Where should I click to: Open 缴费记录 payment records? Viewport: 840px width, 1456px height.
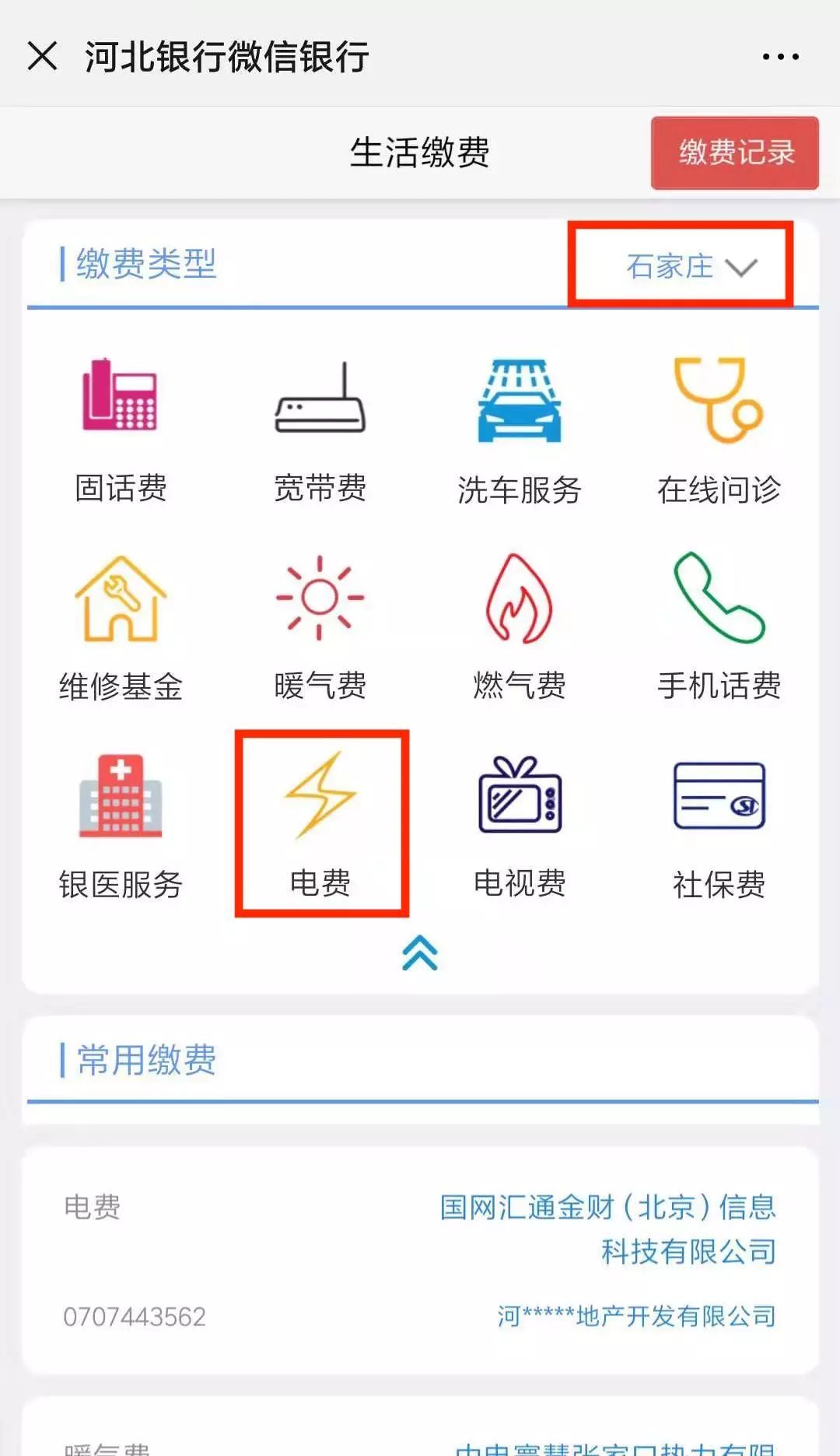coord(735,153)
